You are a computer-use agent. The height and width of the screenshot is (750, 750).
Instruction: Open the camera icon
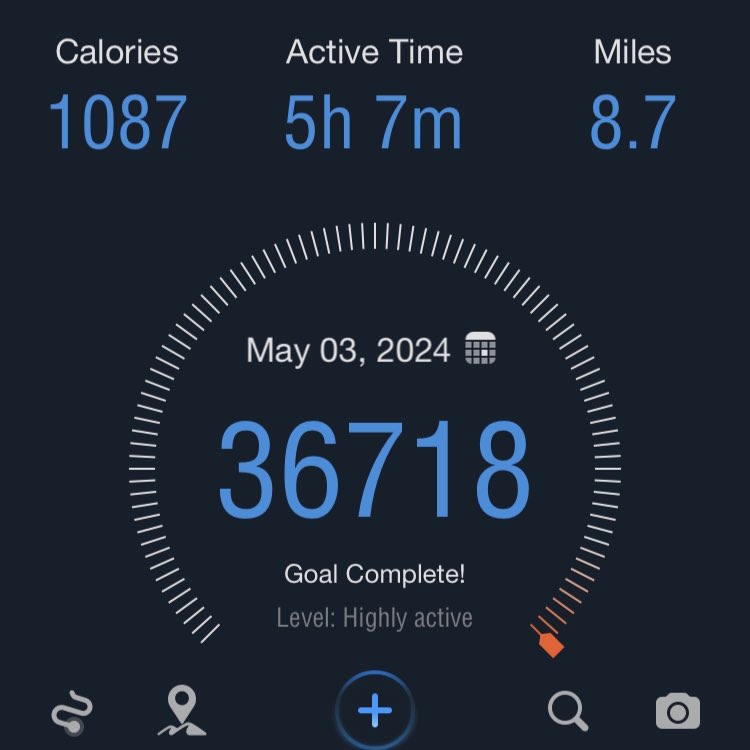click(x=677, y=711)
